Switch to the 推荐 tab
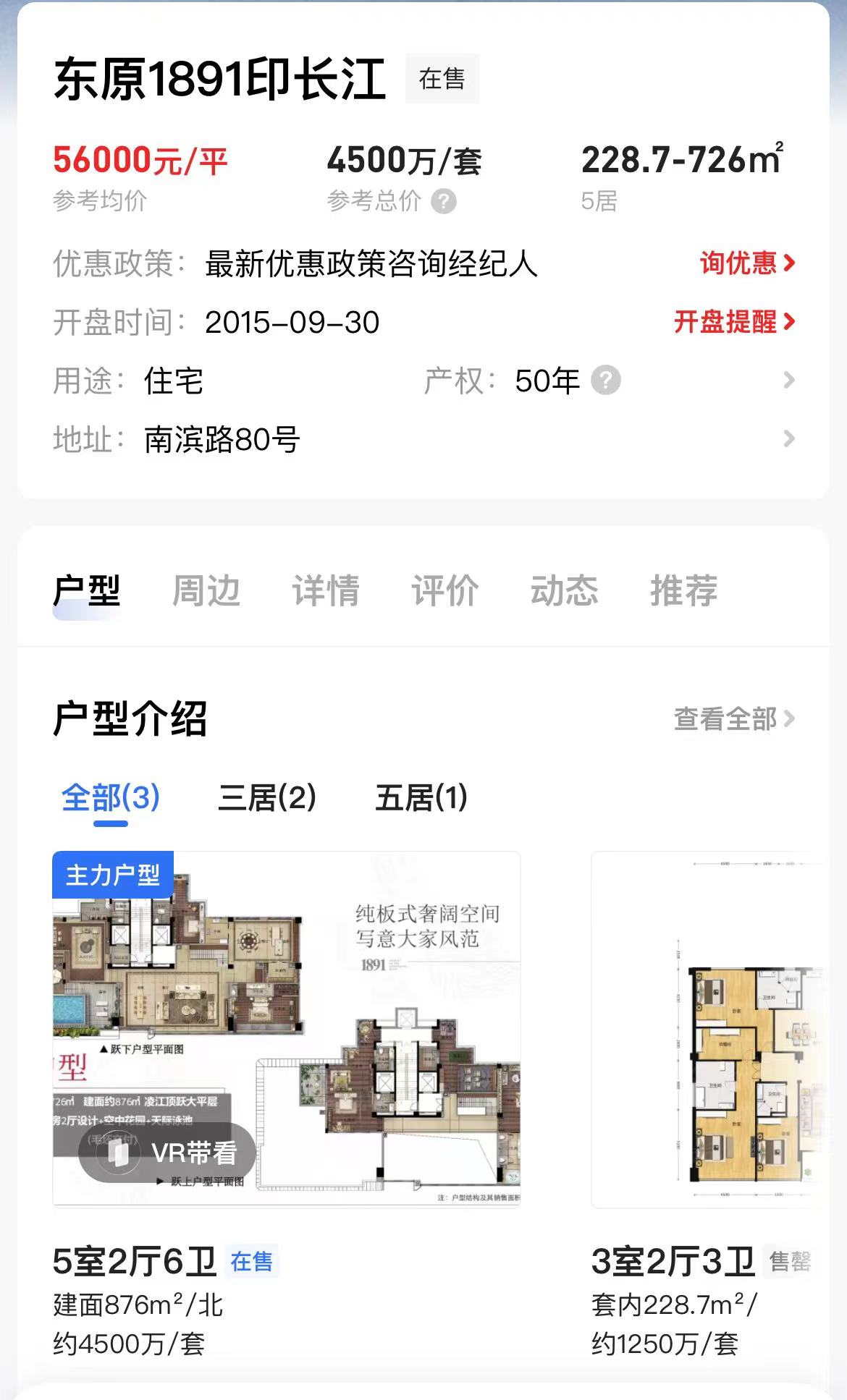 tap(683, 590)
